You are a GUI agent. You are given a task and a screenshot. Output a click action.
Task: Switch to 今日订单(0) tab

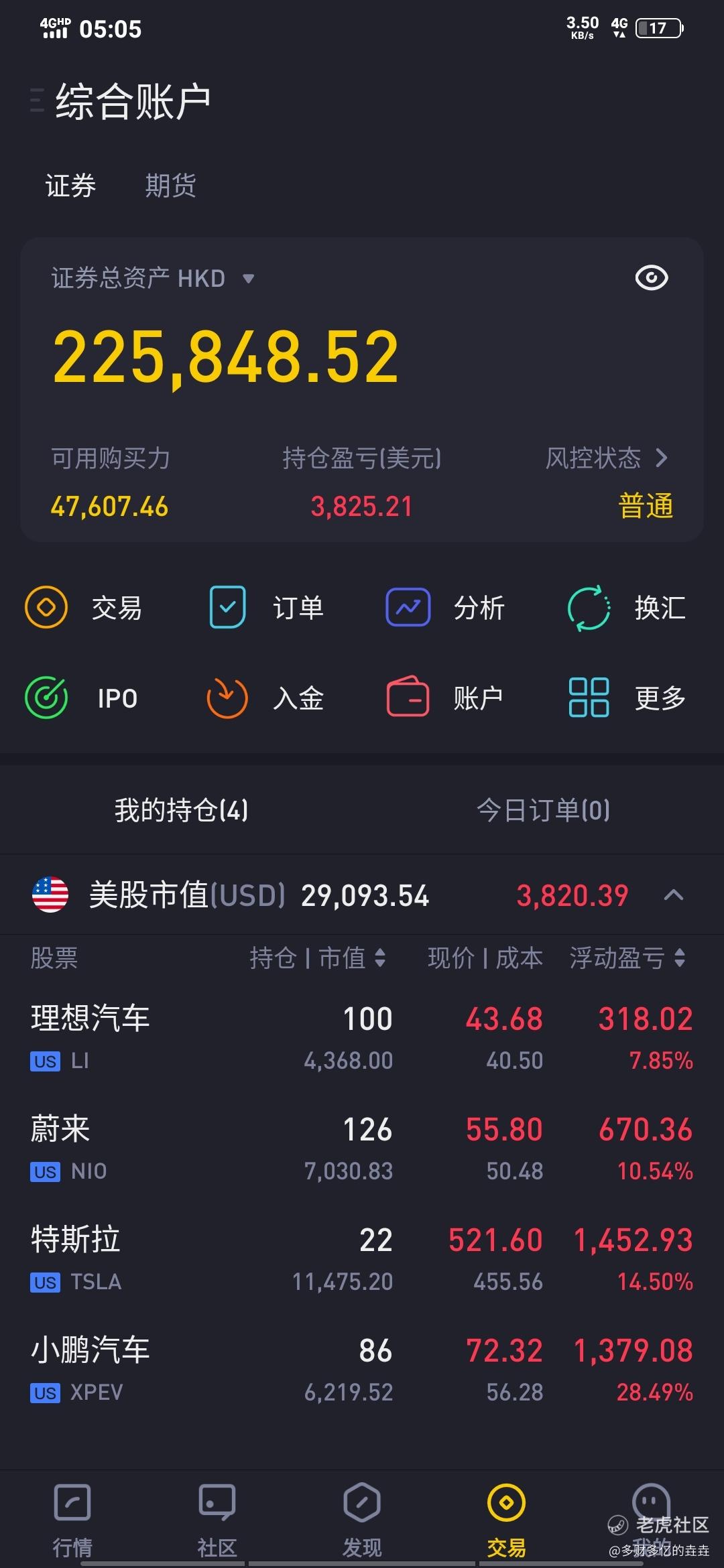[x=543, y=810]
